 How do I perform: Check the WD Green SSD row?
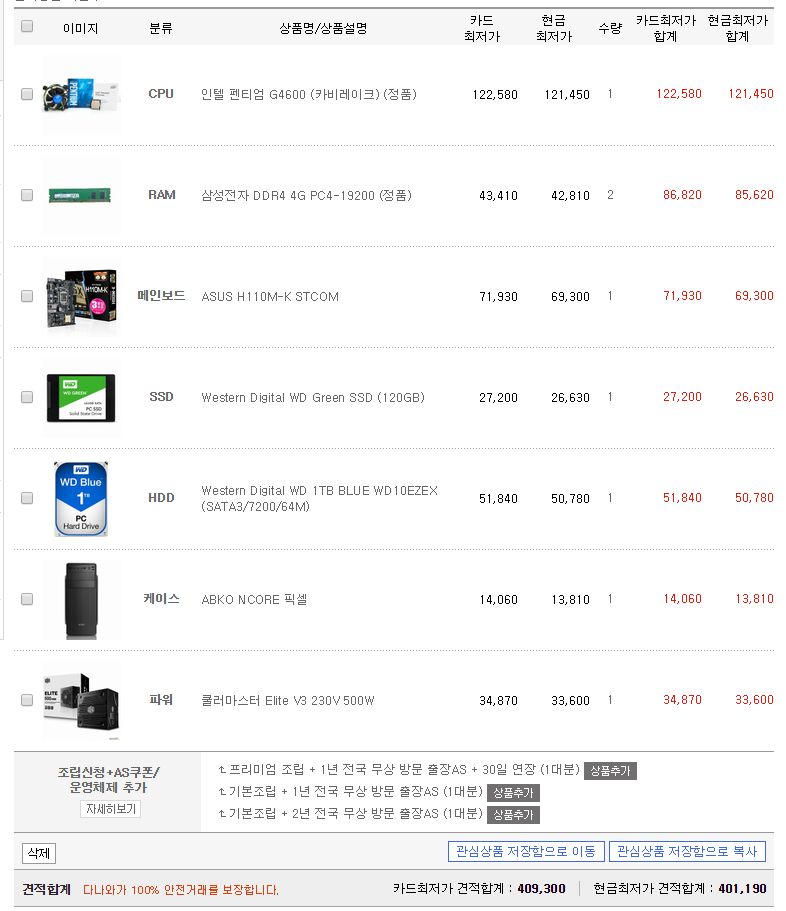(27, 397)
